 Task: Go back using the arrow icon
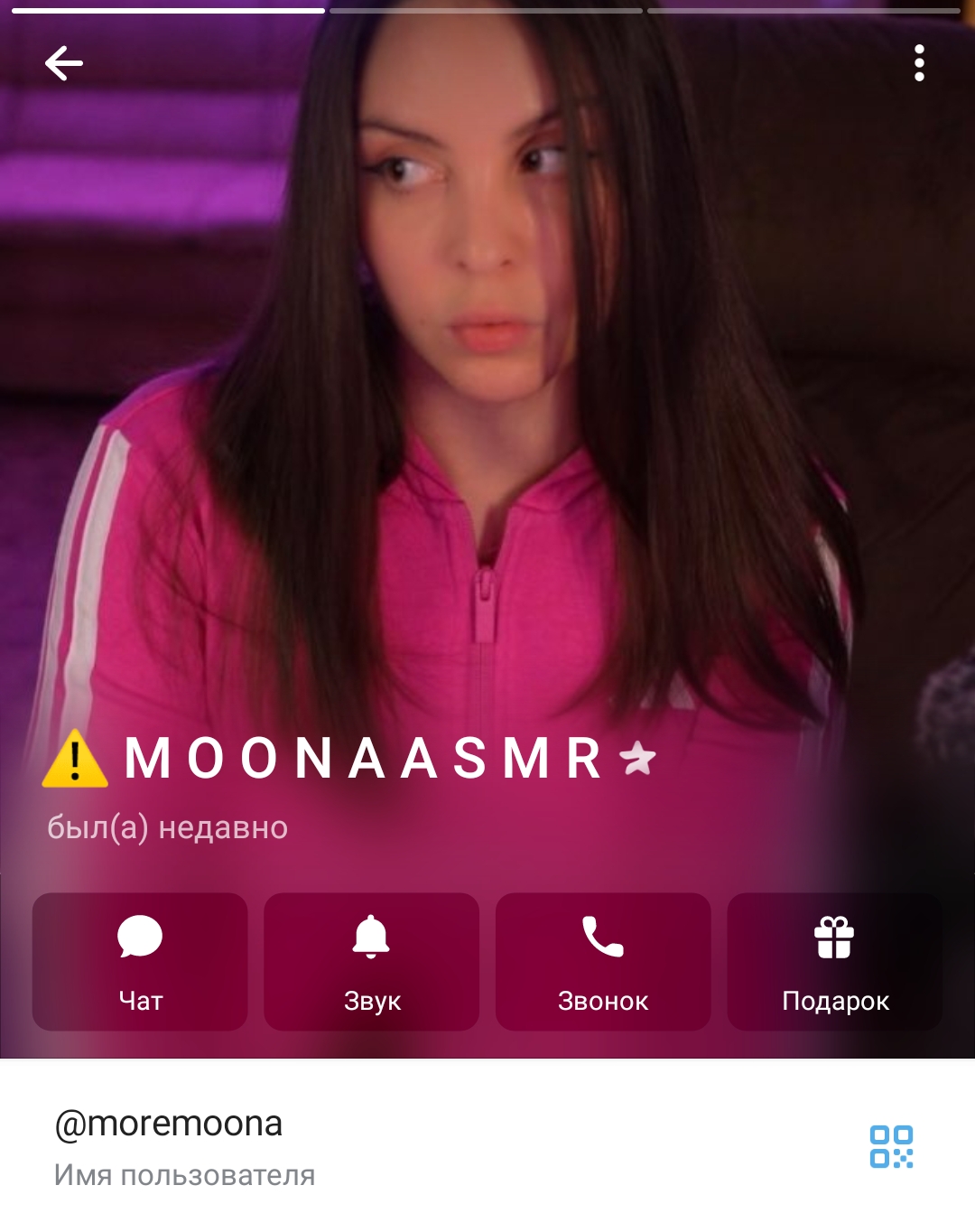(64, 63)
